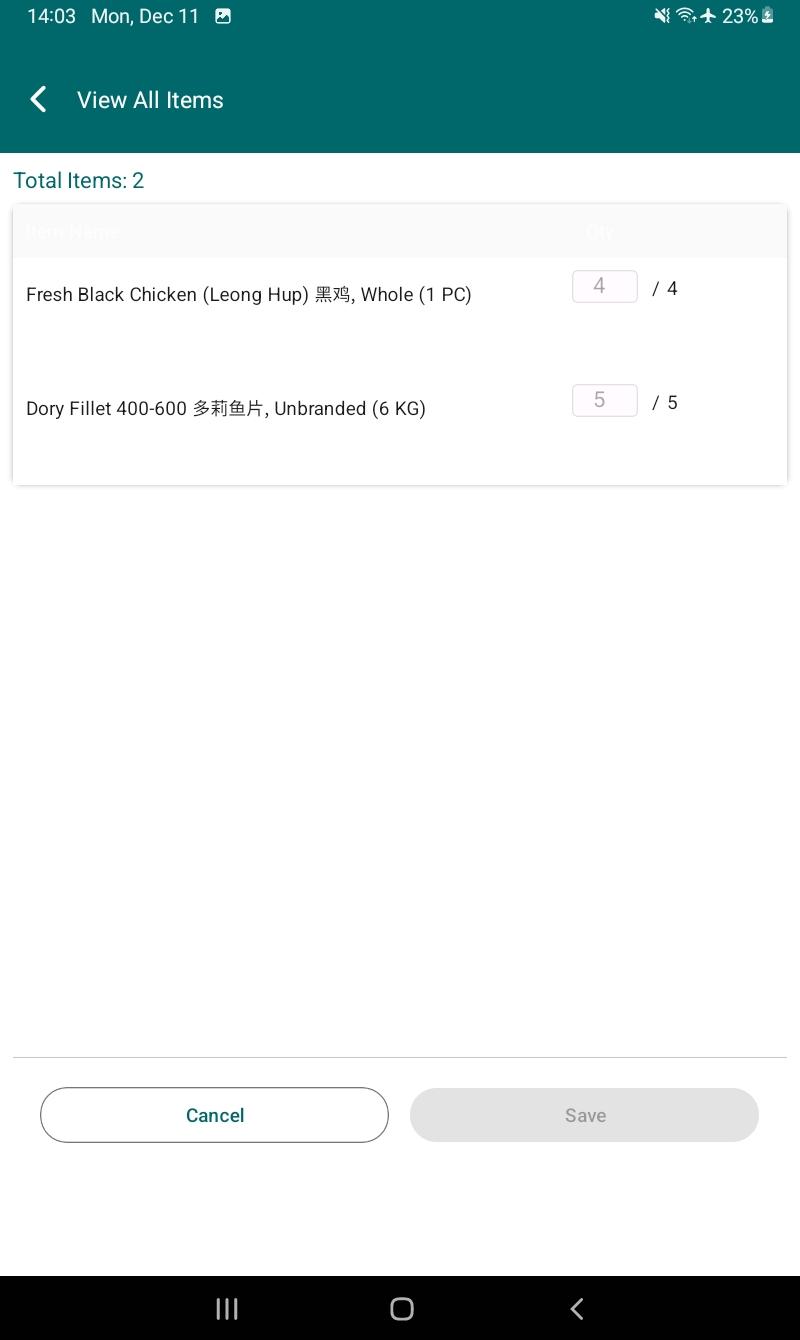Edit quantity field for Fresh Black Chicken
The height and width of the screenshot is (1340, 800).
(605, 287)
